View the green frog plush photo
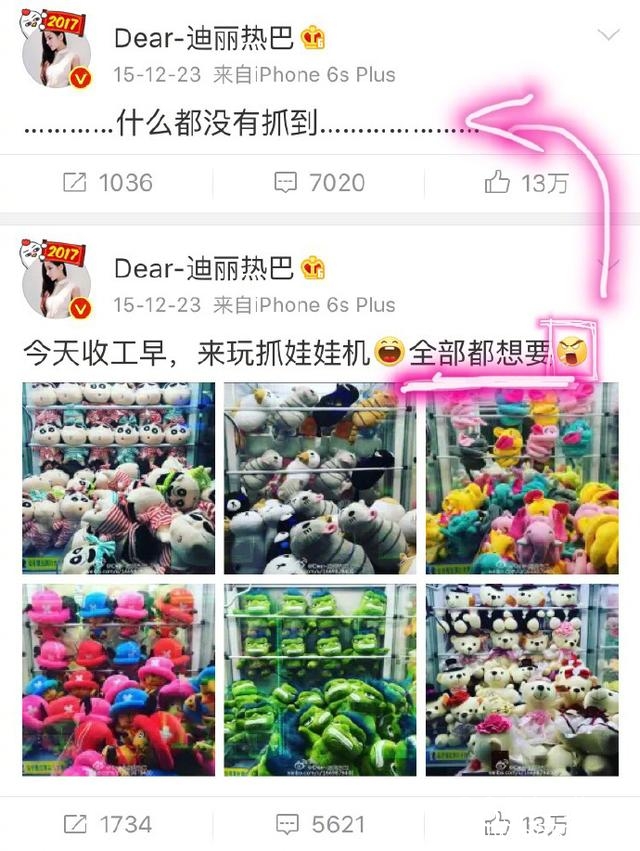 (320, 679)
